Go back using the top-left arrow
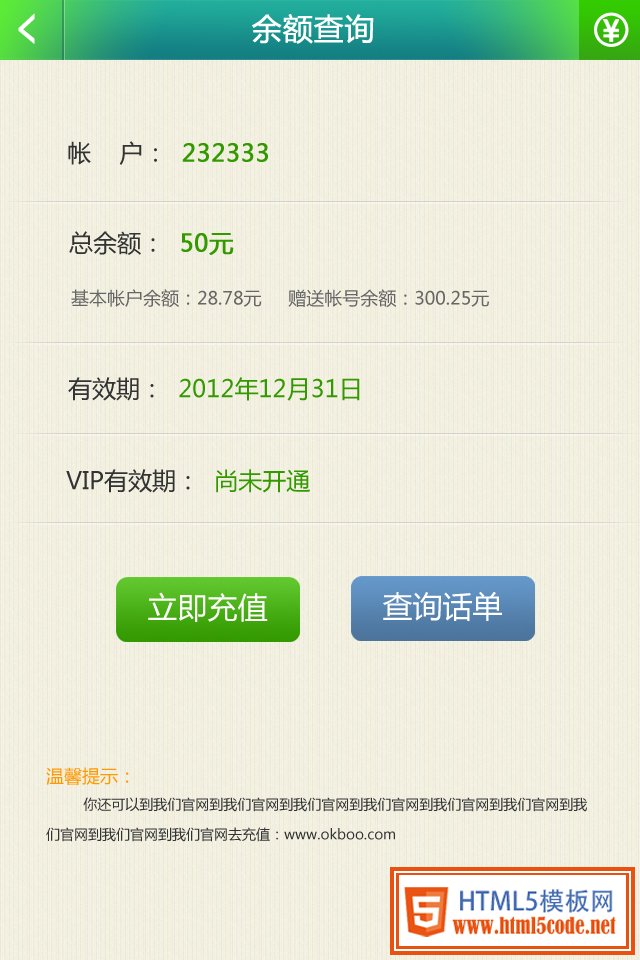Screen dimensions: 640x960 pyautogui.click(x=28, y=29)
